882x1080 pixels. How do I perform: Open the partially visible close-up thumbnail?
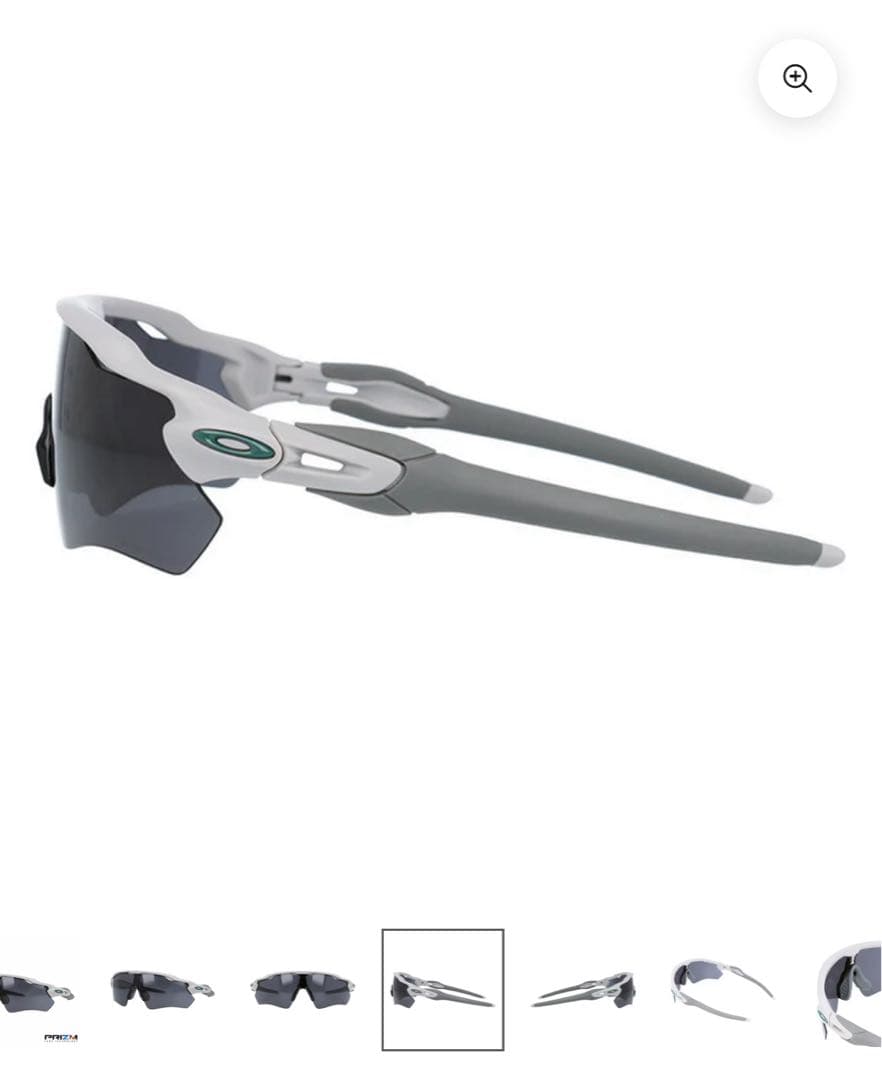pos(850,991)
